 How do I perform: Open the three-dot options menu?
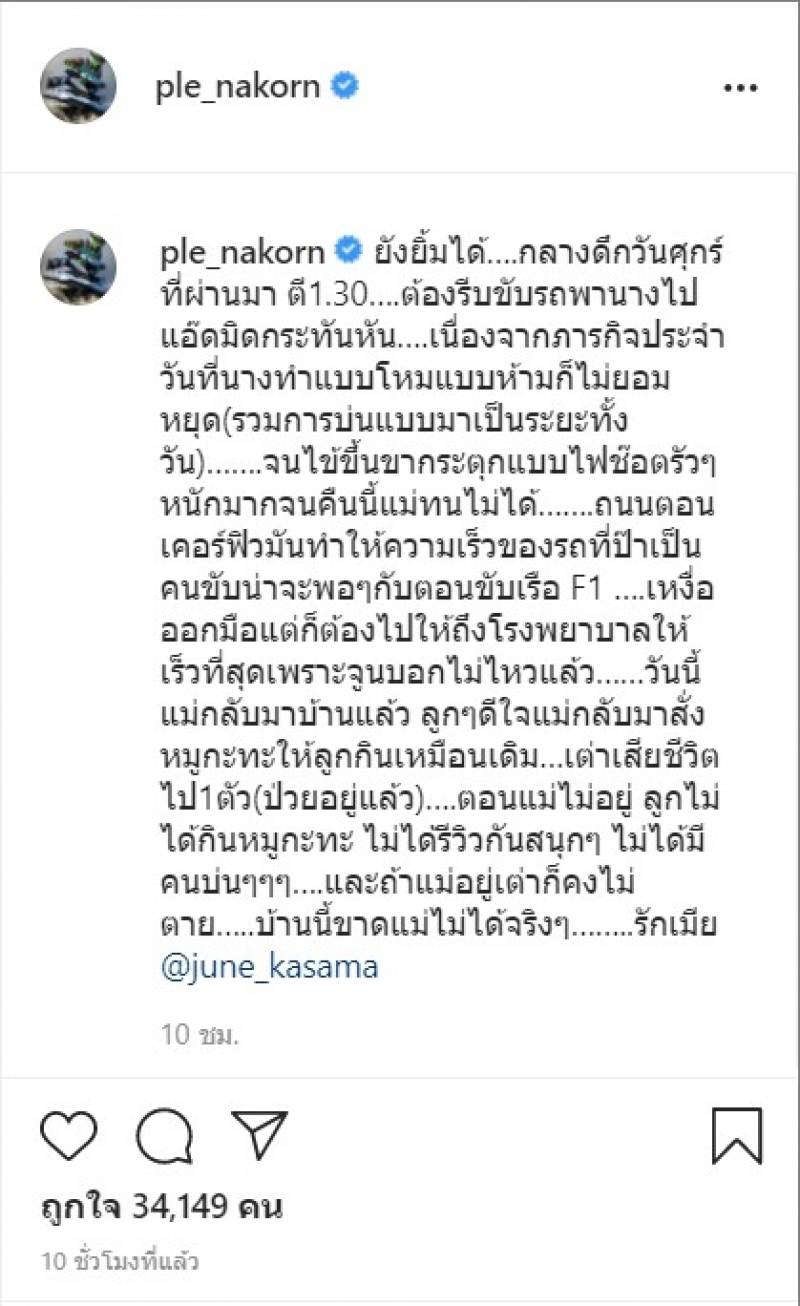[739, 88]
